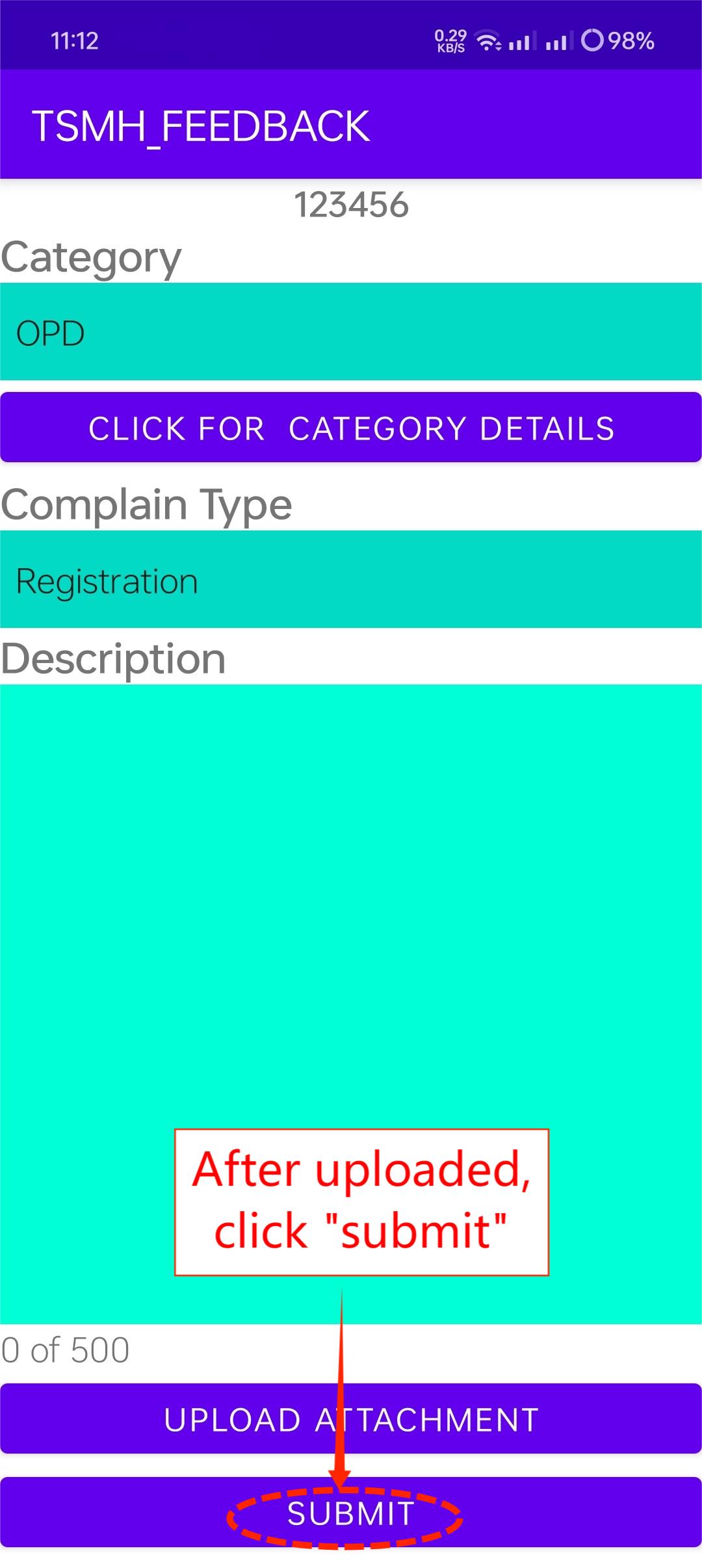Open the Category dropdown showing OPD
This screenshot has width=702, height=1568.
[351, 332]
